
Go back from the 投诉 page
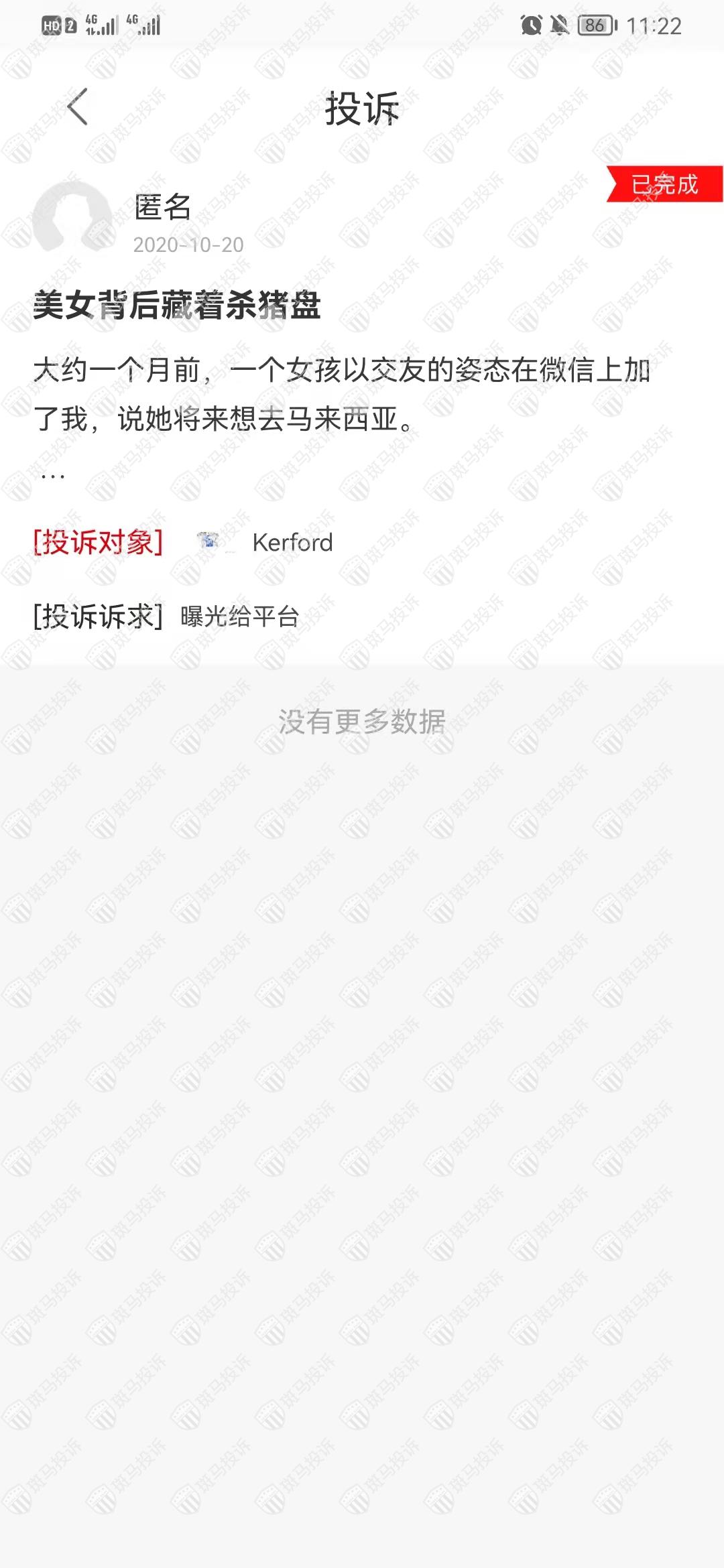click(78, 107)
